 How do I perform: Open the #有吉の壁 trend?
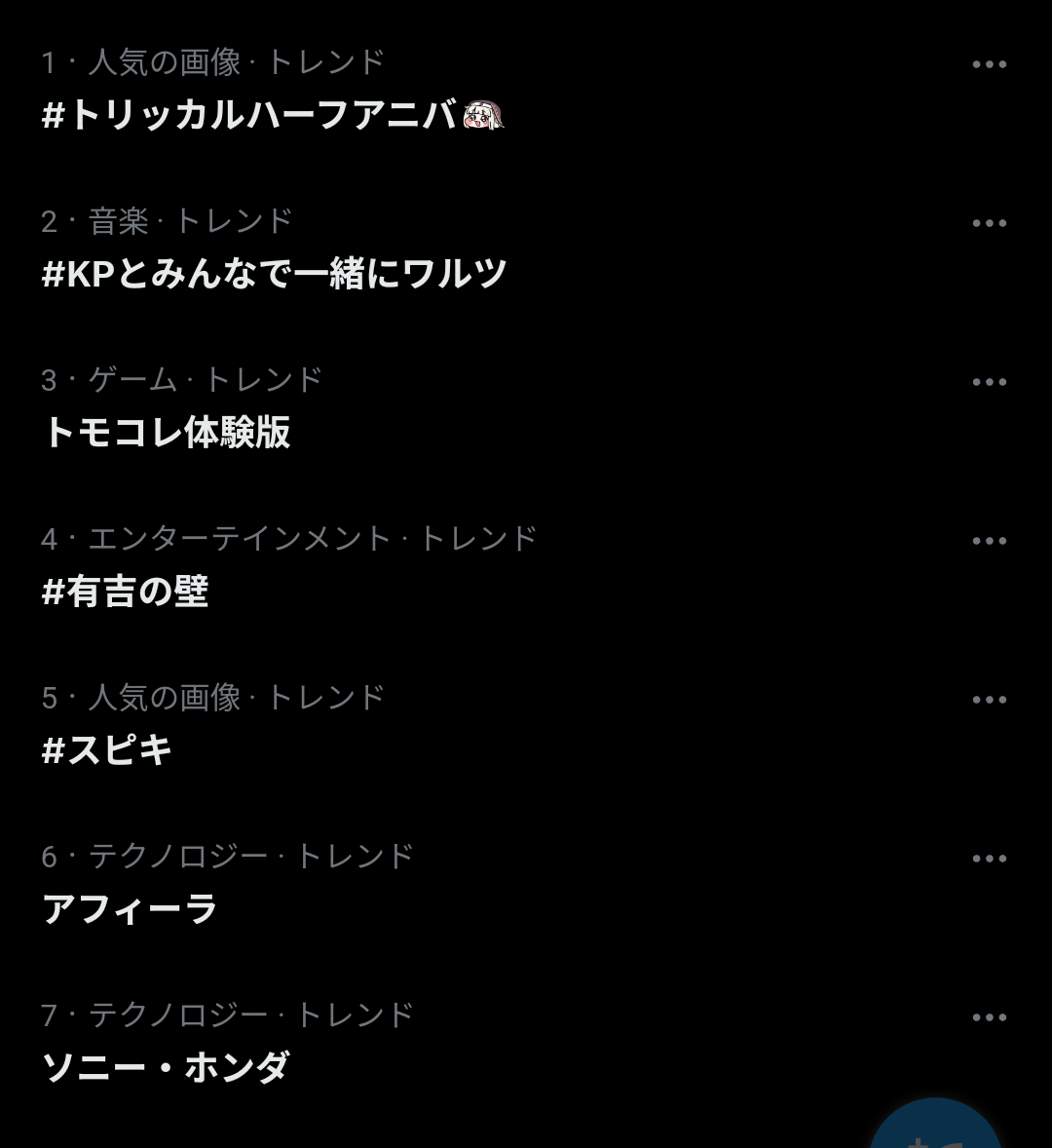[x=126, y=592]
